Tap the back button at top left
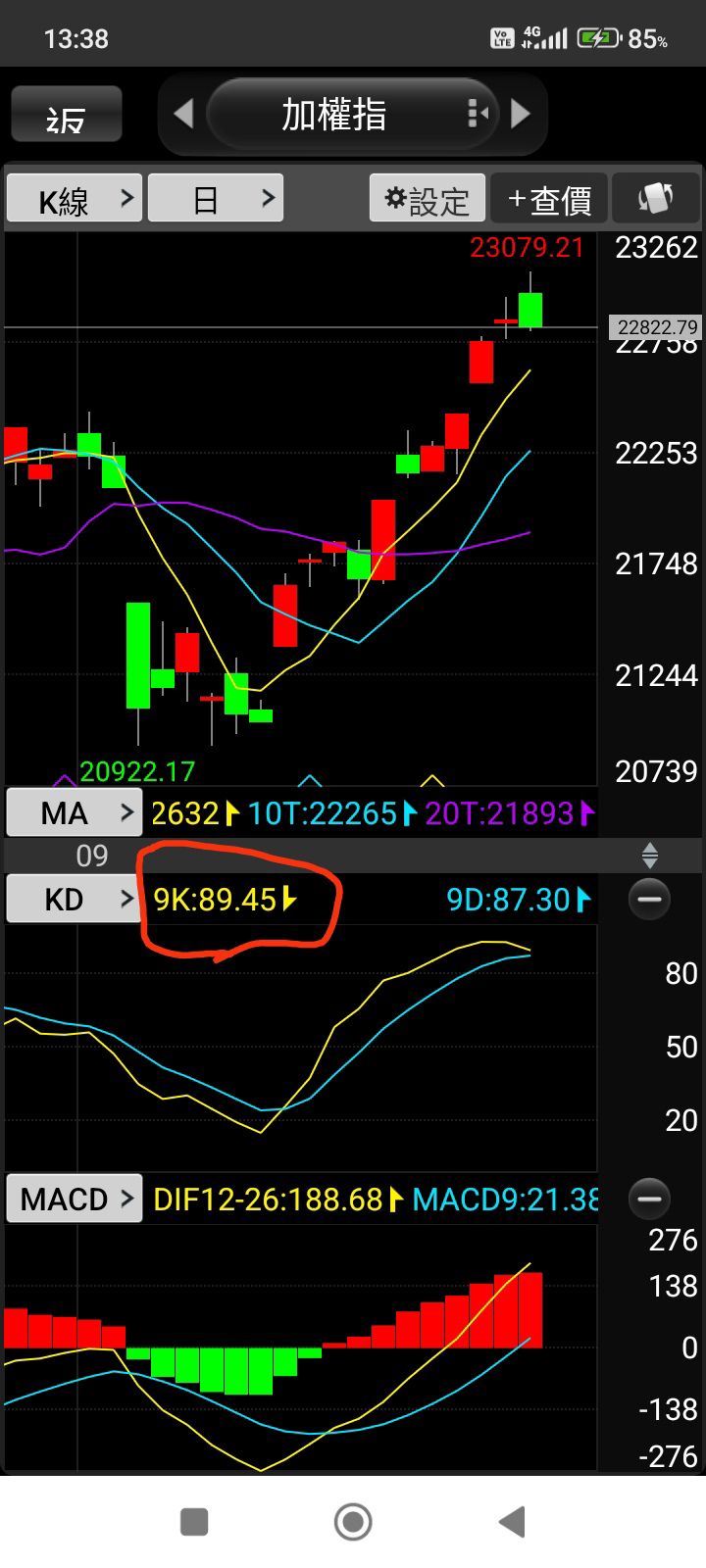706x1568 pixels. [67, 116]
